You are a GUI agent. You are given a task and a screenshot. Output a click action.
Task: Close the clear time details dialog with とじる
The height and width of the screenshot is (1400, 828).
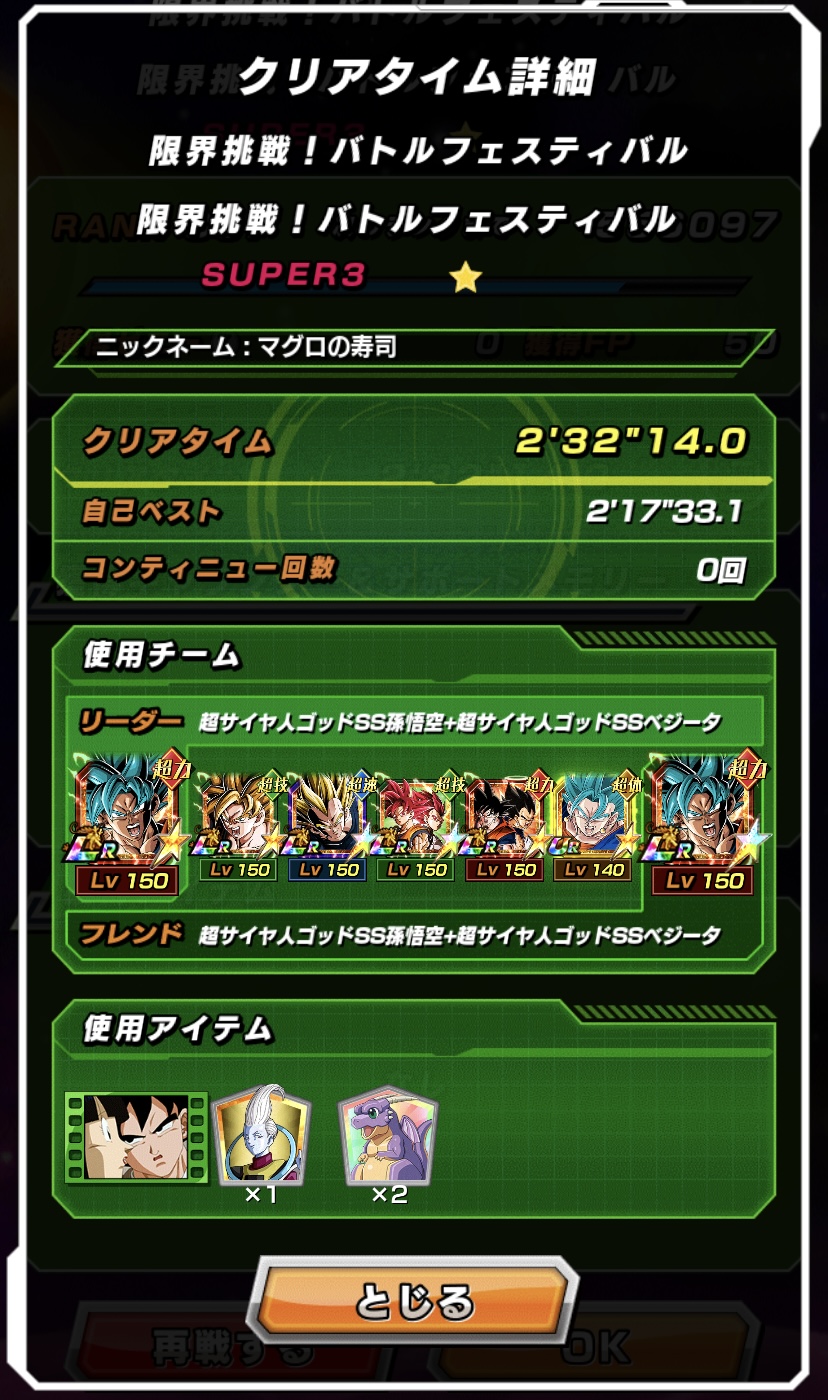[413, 1302]
